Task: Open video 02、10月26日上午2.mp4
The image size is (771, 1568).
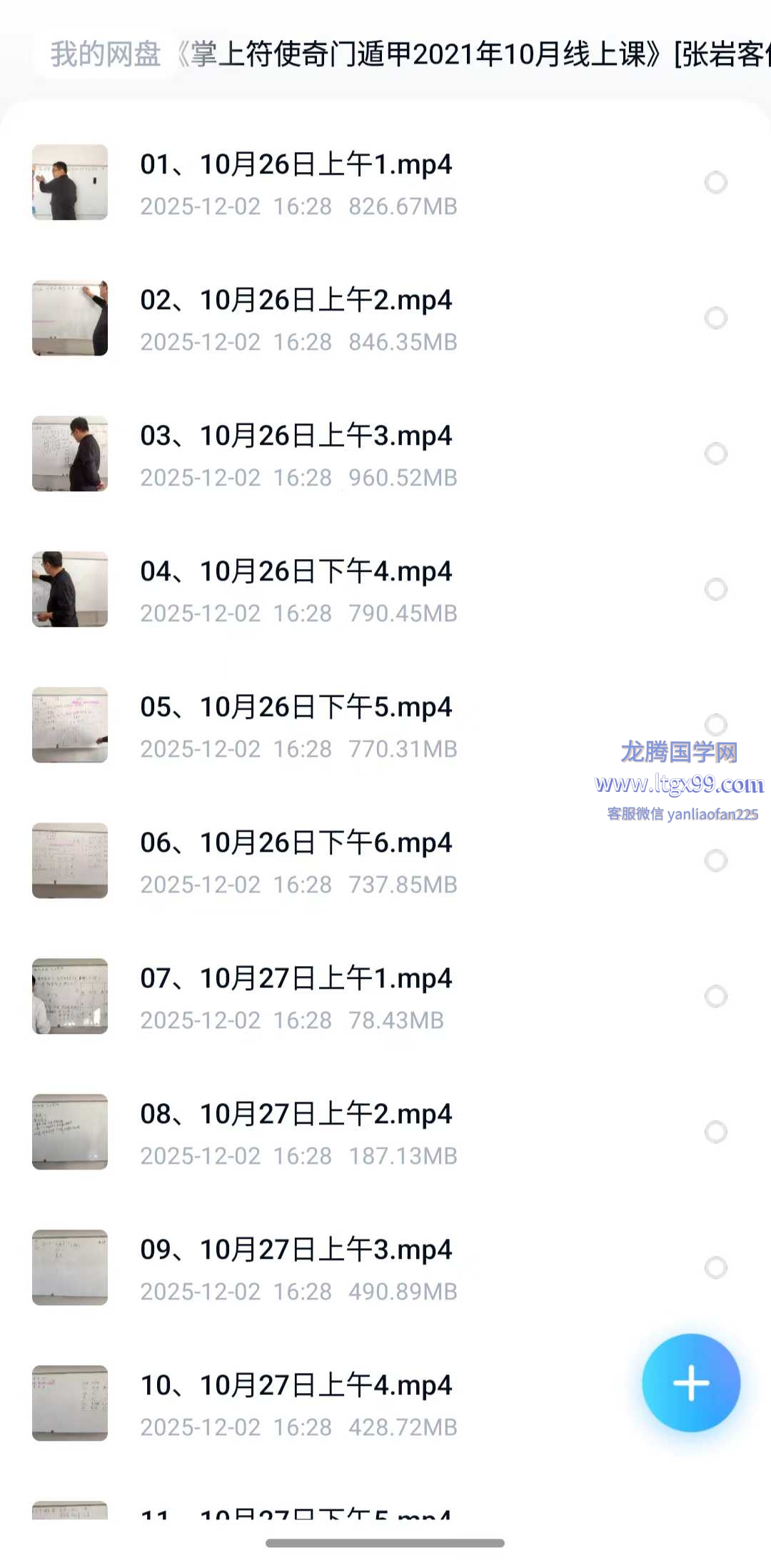Action: point(296,301)
